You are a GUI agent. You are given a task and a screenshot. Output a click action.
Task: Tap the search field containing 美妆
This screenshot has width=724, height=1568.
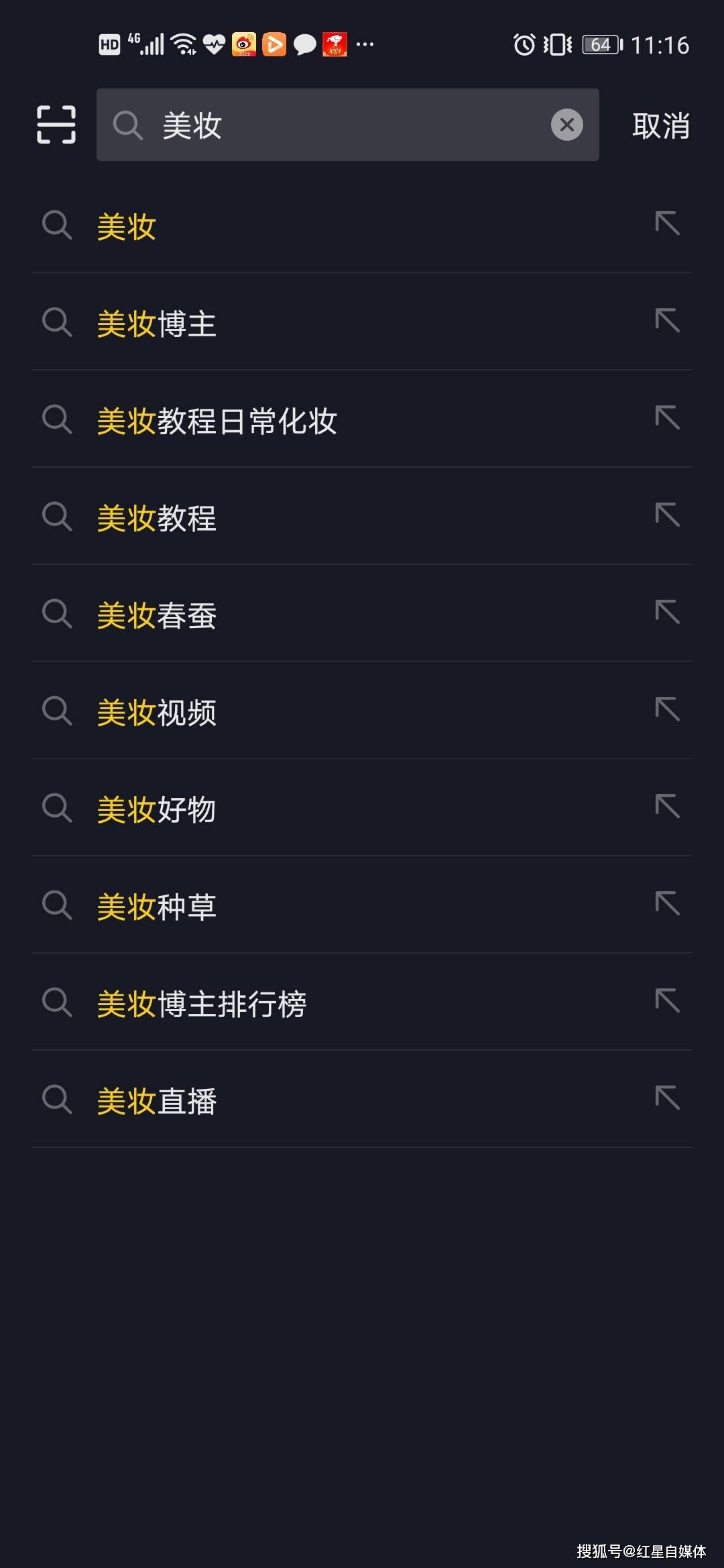point(335,125)
